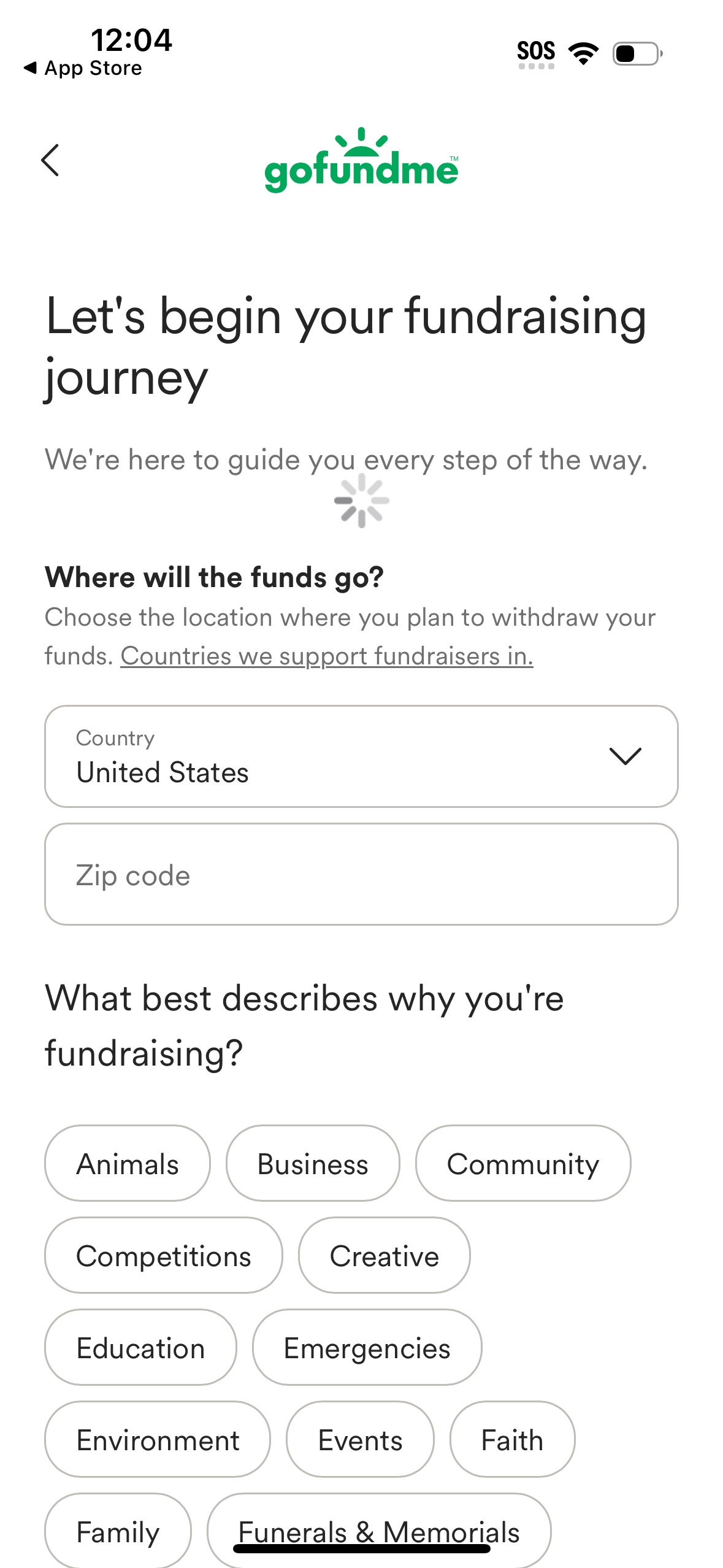Screen dimensions: 723x1568
Task: Tap the Zip code input field
Action: coord(361,875)
